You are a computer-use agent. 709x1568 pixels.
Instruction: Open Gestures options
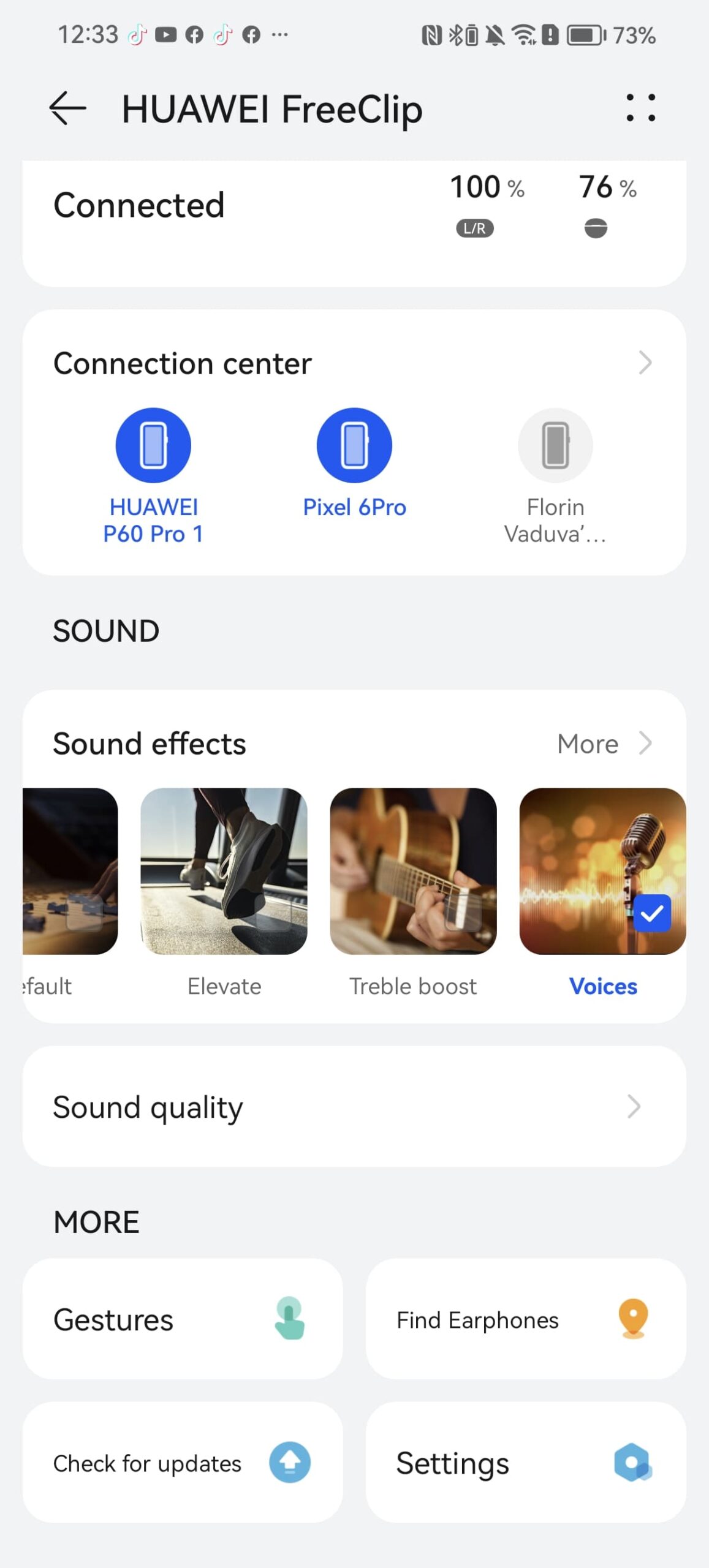[x=183, y=1319]
